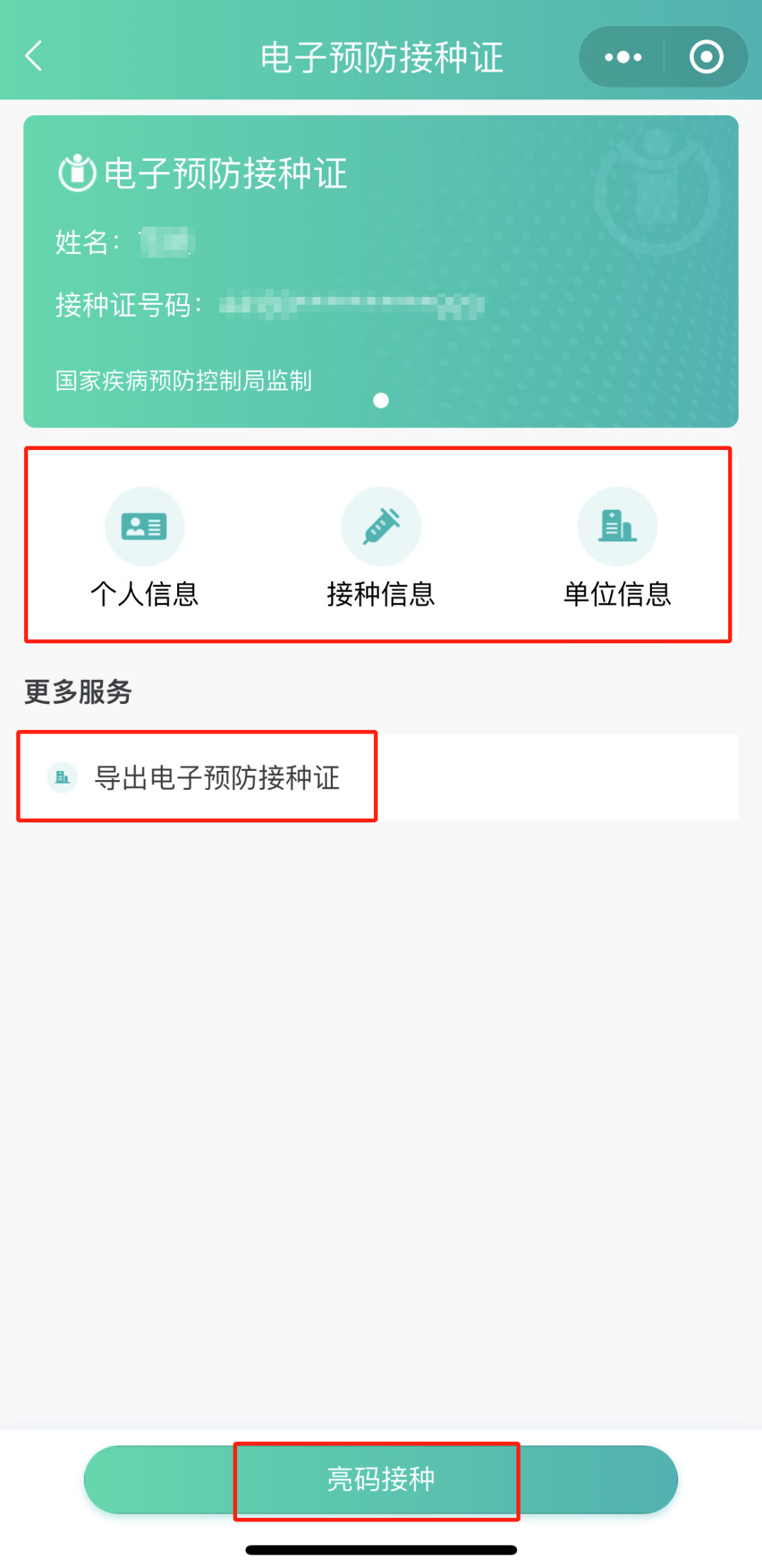Open the mini program three-dot menu
The image size is (762, 1568).
click(x=623, y=57)
